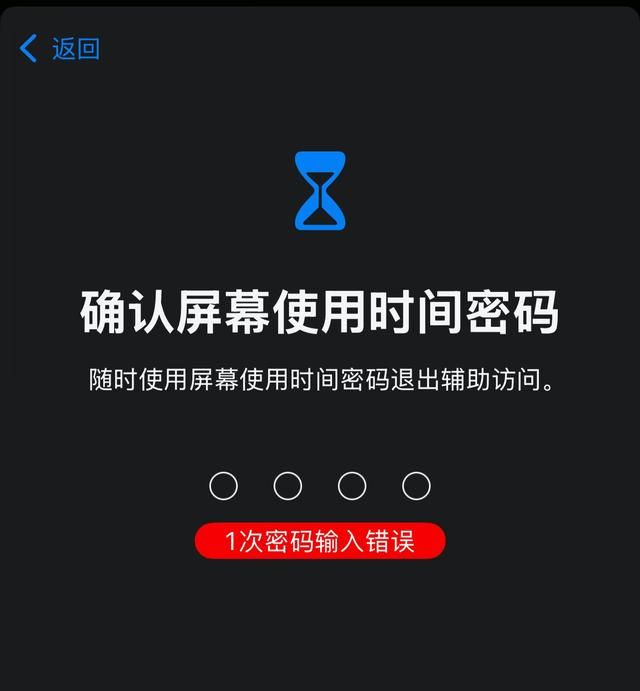The image size is (640, 691).
Task: Tap the passcode entry circles
Action: (319, 486)
